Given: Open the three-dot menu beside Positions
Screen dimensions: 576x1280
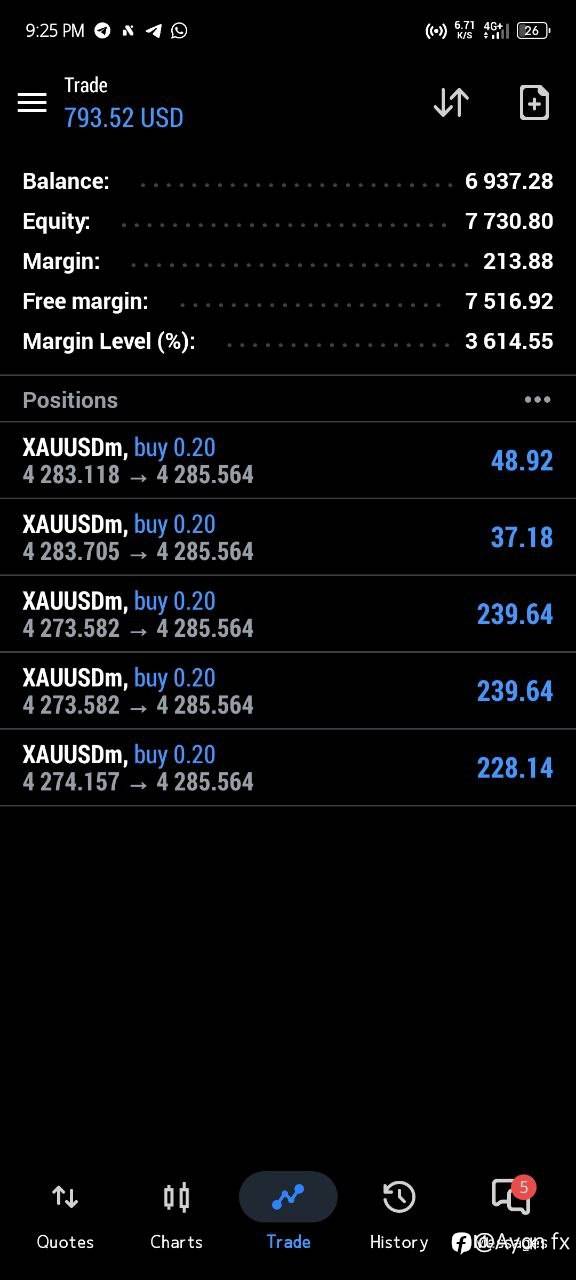Looking at the screenshot, I should [537, 400].
